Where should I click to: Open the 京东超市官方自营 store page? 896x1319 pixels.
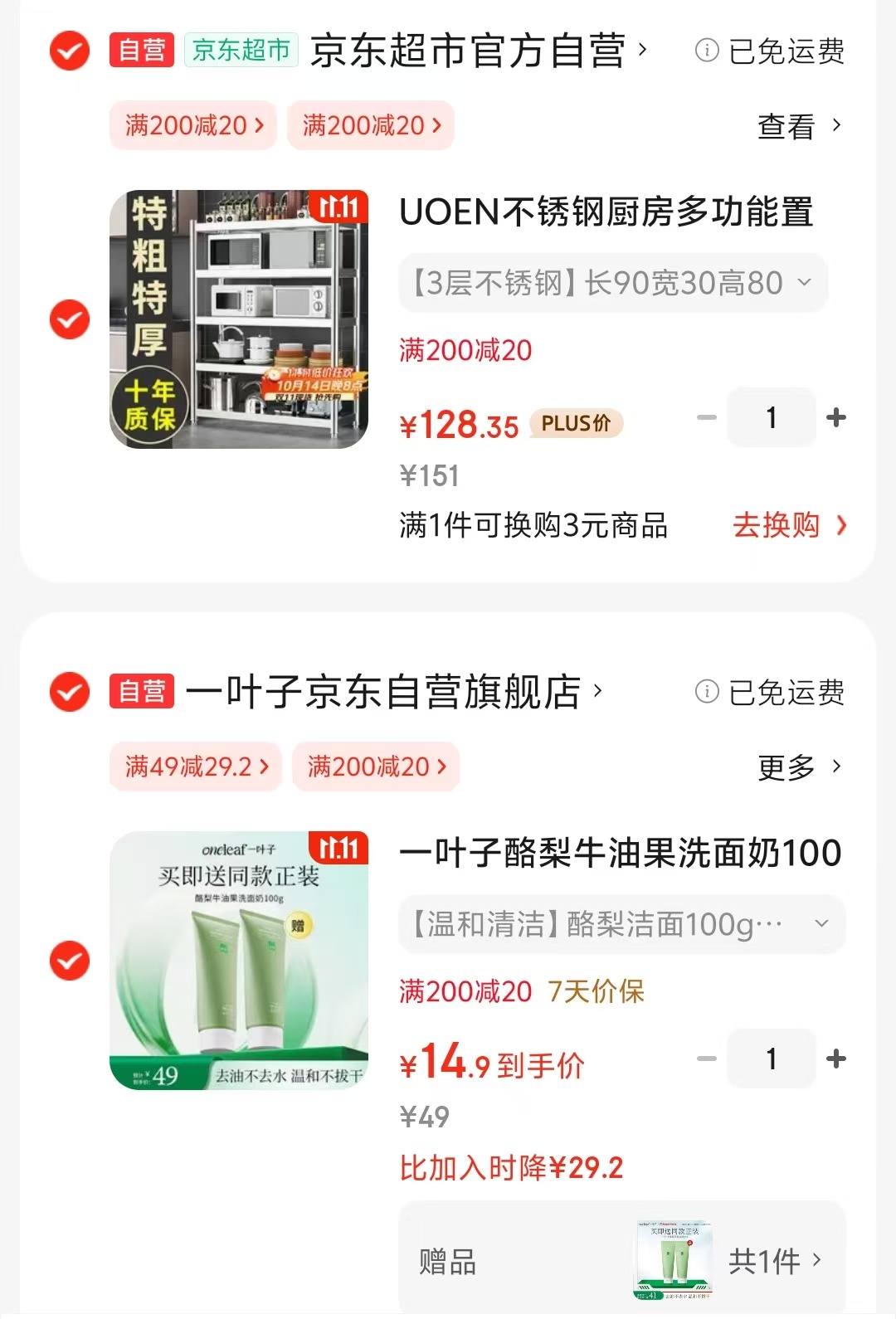tap(469, 51)
